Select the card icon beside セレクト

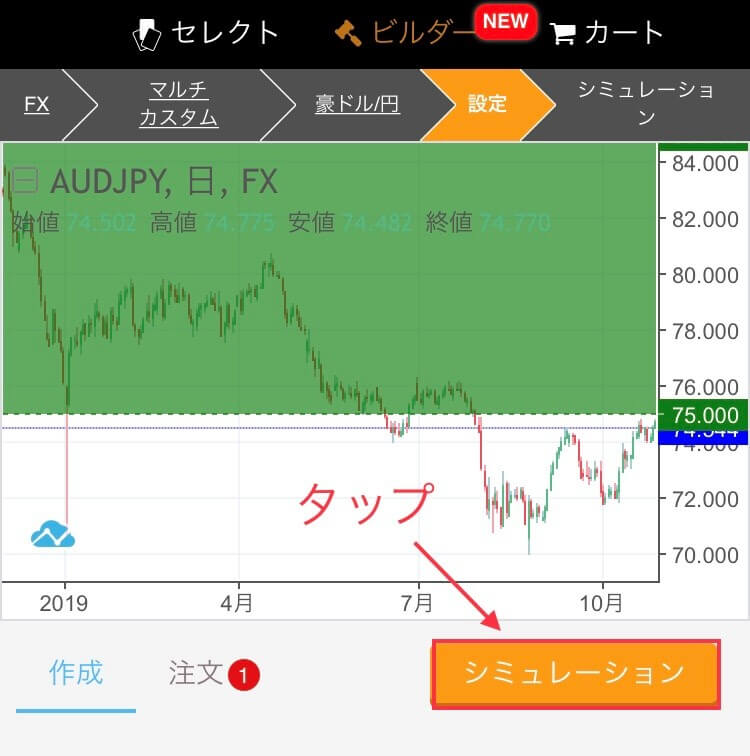coord(145,31)
